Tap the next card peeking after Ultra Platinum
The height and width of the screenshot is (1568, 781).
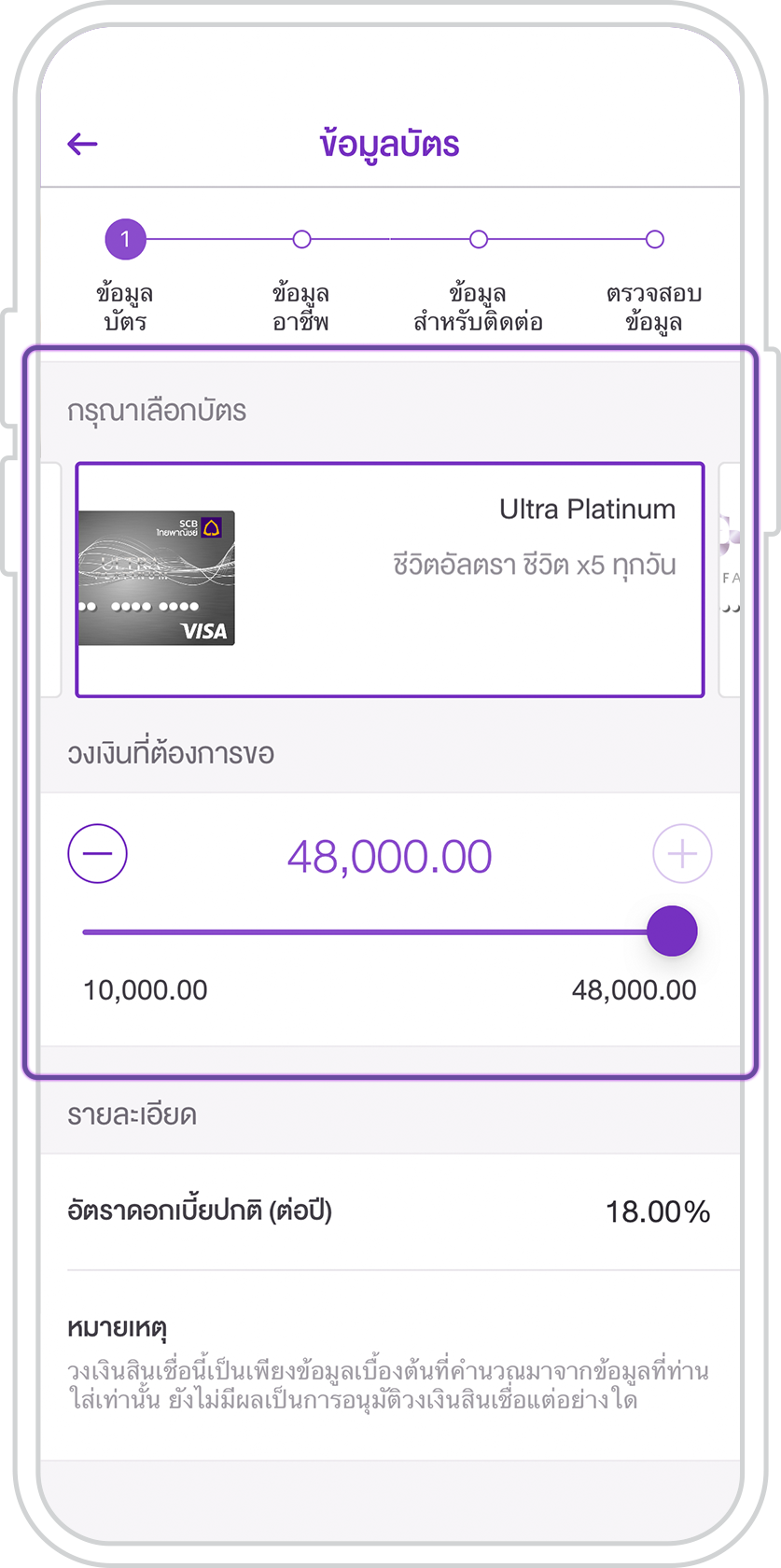[730, 580]
